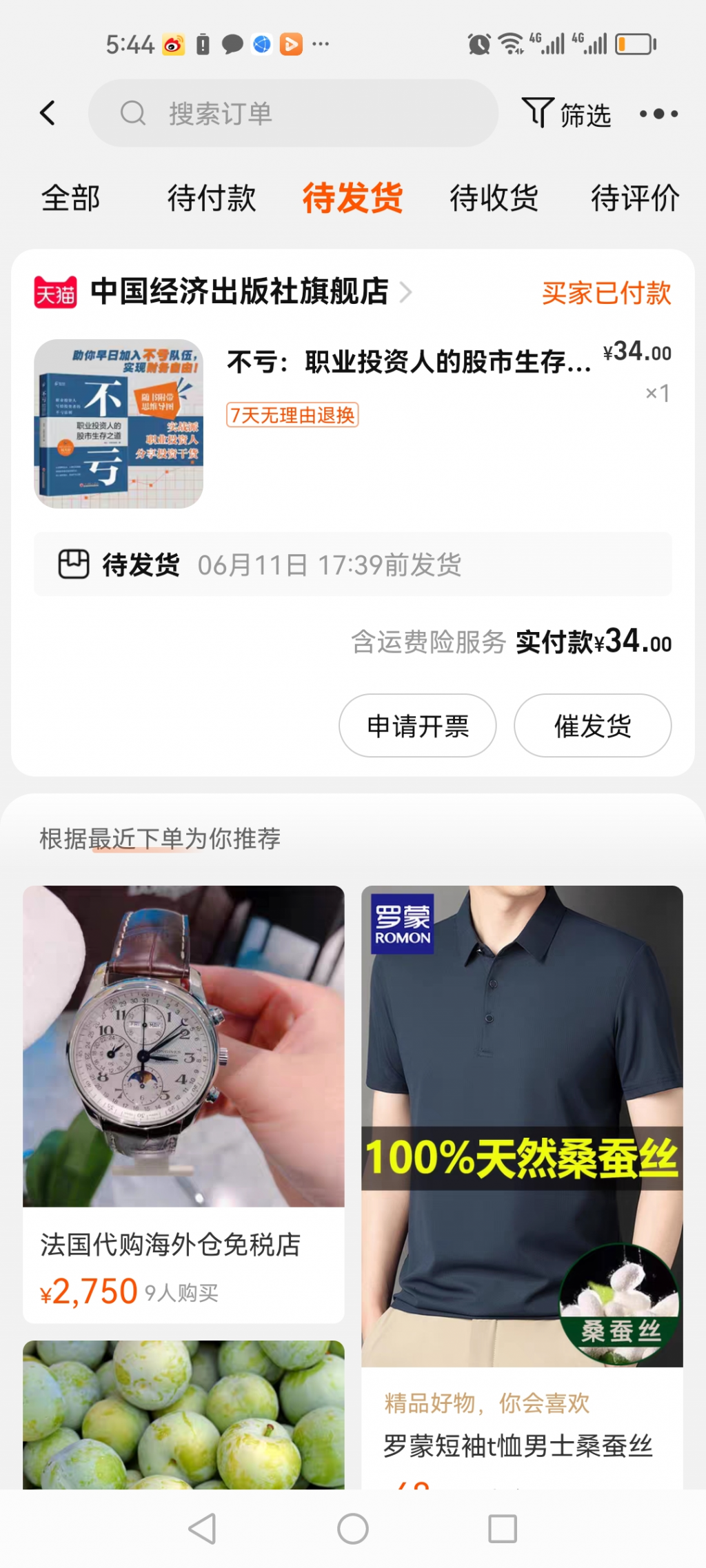This screenshot has height=1568, width=706.
Task: View 待发货 shipping status details
Action: point(352,564)
